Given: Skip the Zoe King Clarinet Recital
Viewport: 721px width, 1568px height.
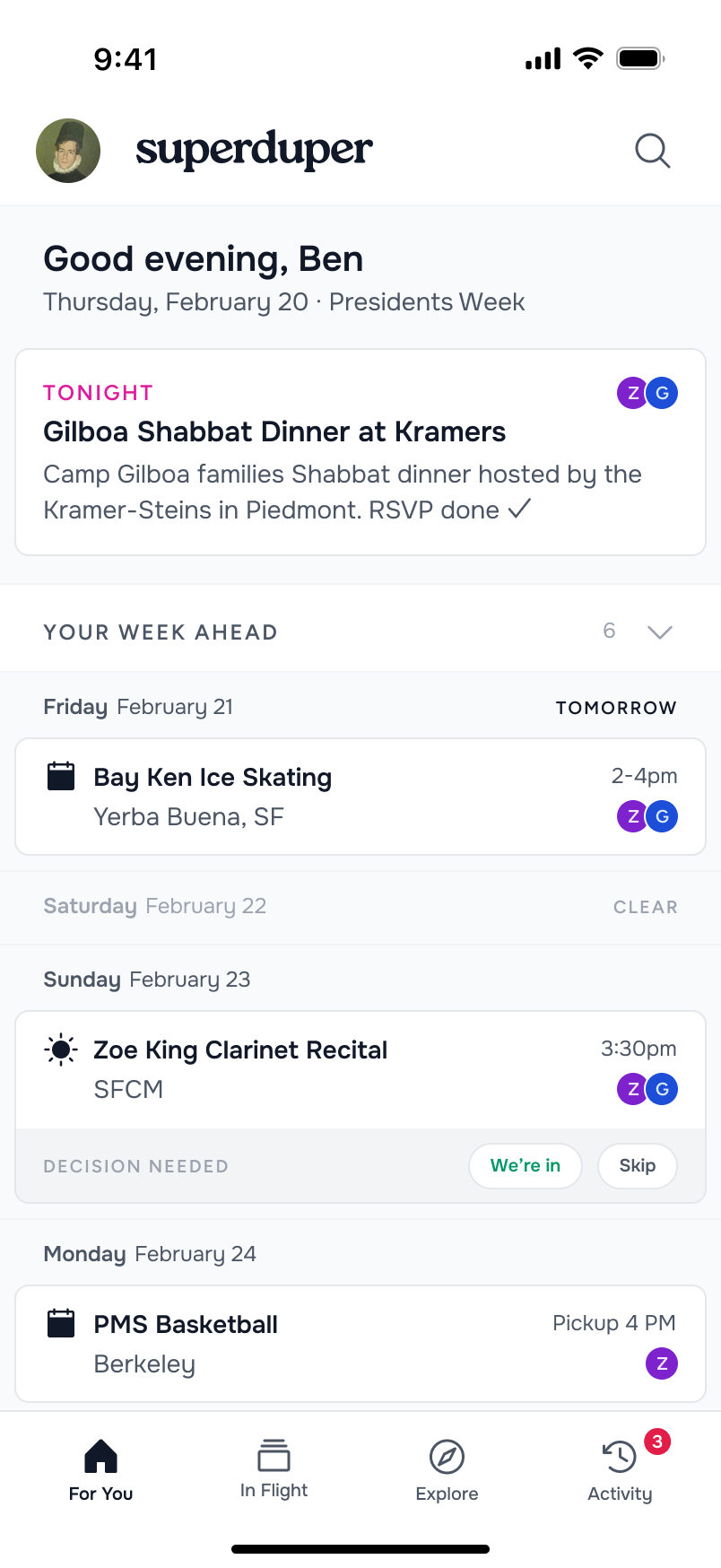Looking at the screenshot, I should point(637,1165).
